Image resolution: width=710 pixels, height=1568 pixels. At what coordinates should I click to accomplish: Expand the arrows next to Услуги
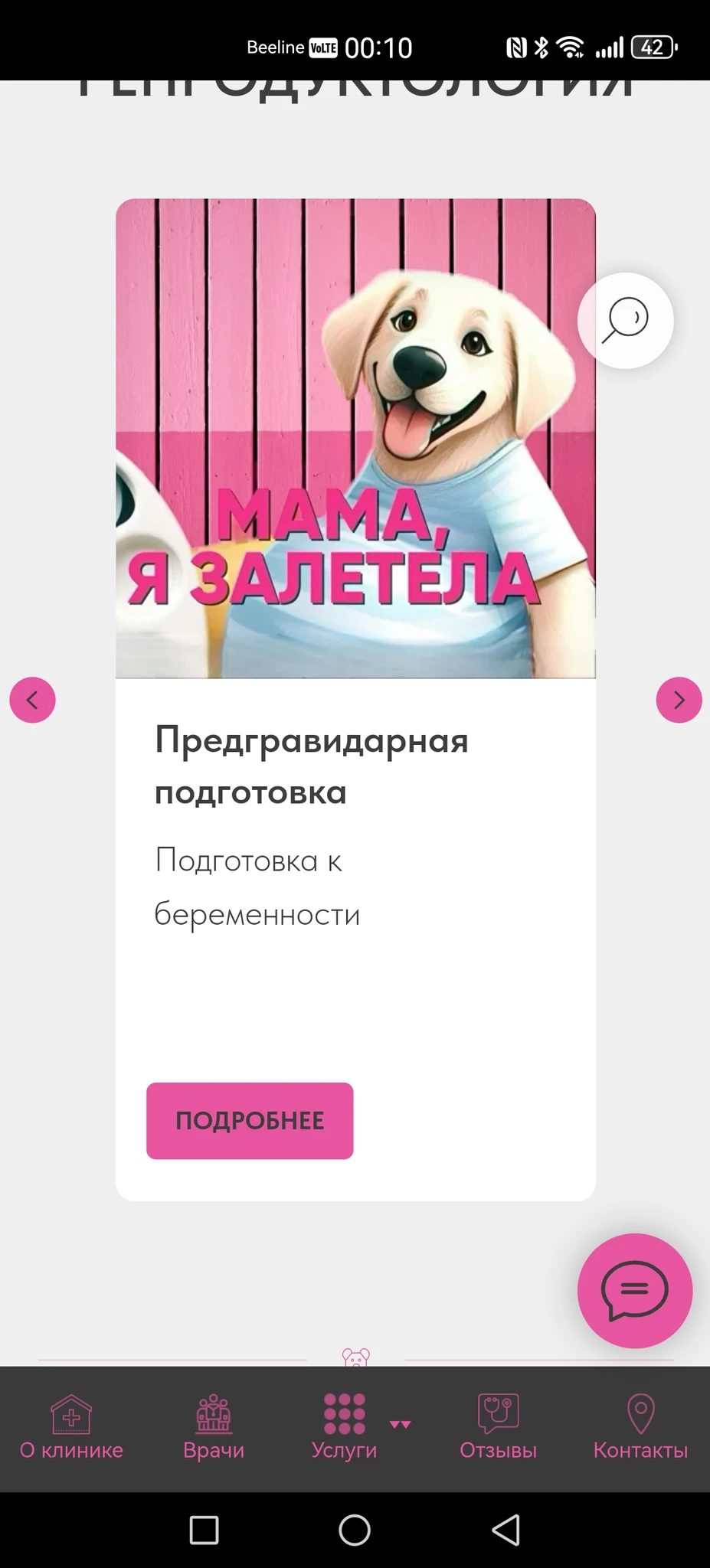401,1424
